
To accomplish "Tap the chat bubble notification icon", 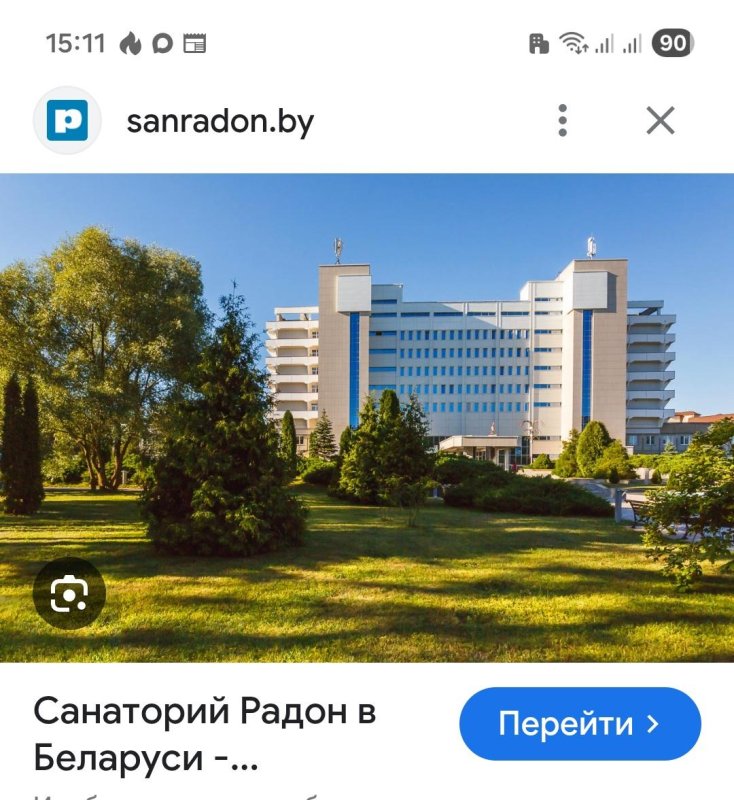I will coord(160,42).
